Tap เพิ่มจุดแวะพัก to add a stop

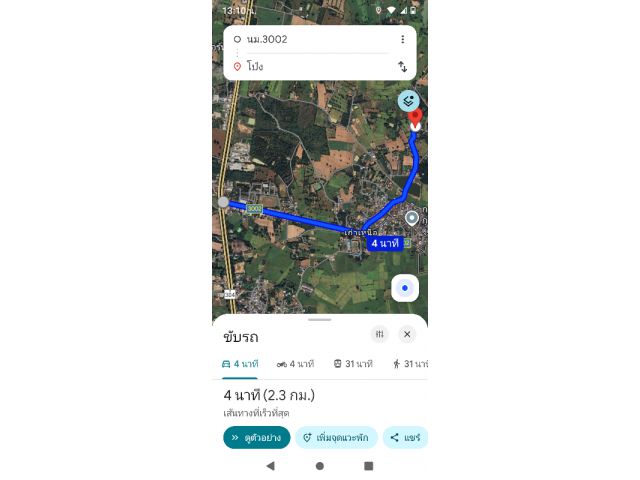tap(336, 437)
